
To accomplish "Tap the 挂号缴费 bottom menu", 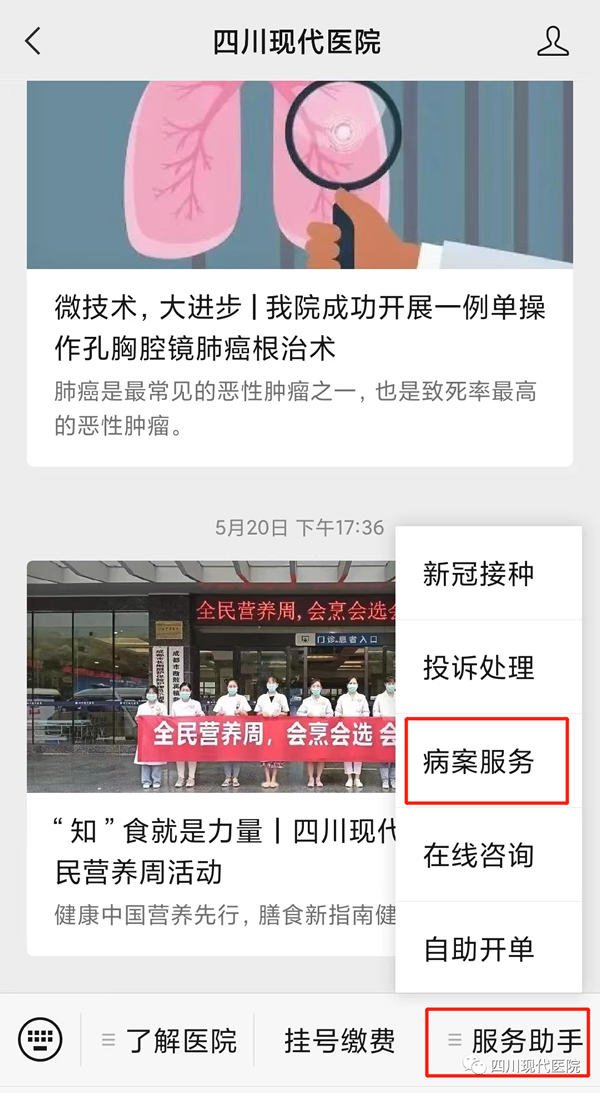I will tap(340, 1041).
